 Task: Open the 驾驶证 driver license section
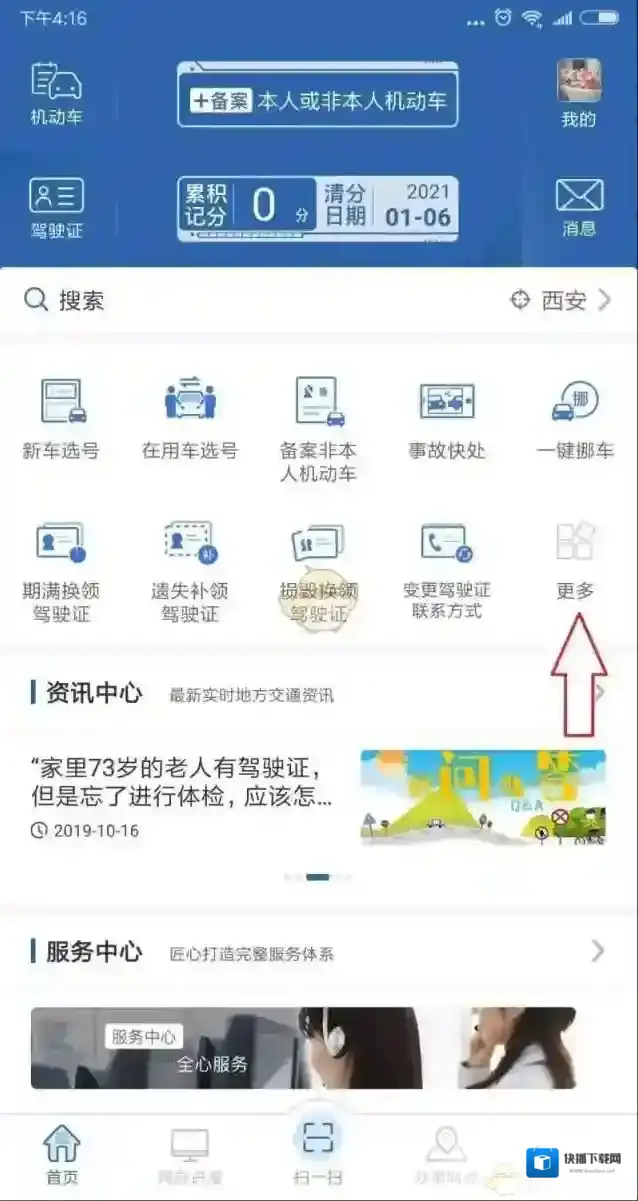(x=56, y=208)
